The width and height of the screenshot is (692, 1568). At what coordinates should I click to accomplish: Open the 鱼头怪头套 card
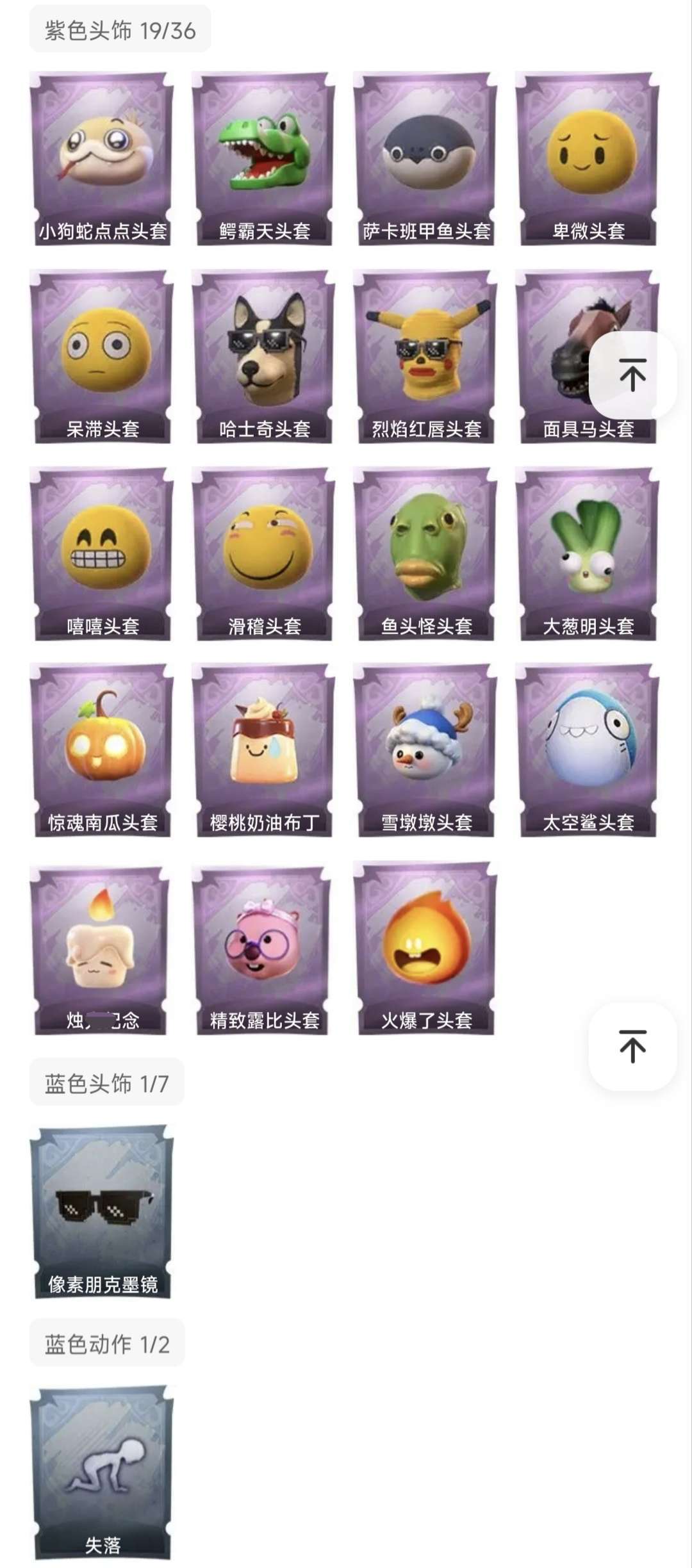[x=426, y=553]
